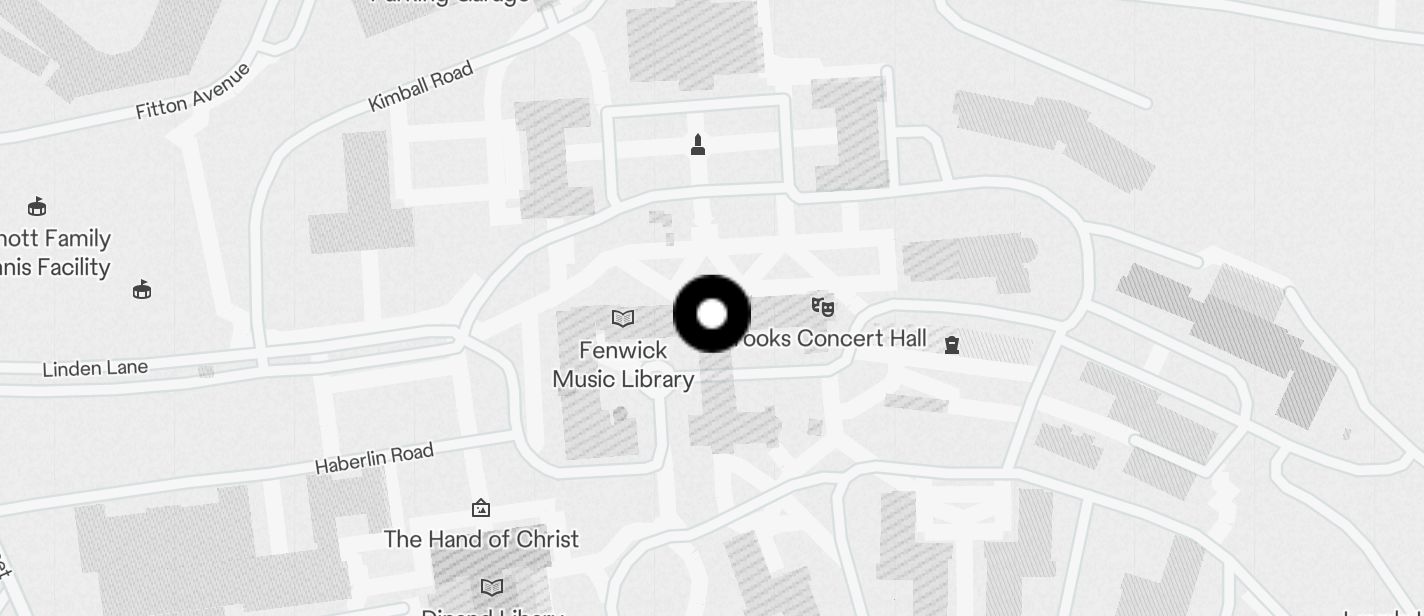This screenshot has width=1424, height=616.
Task: Select The Hand of Christ artwork marker
Action: (x=481, y=508)
